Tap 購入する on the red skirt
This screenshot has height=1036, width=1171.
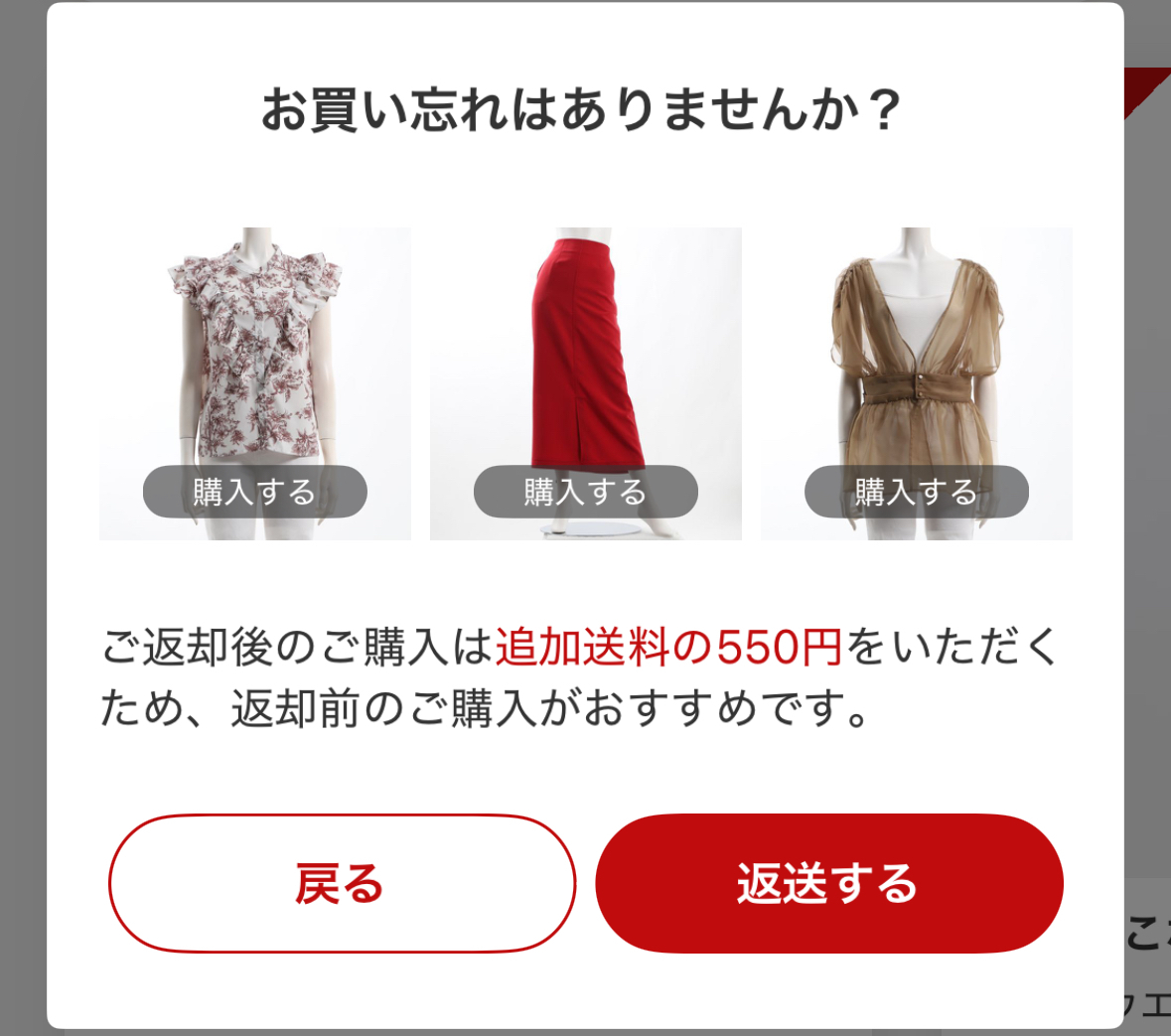click(585, 492)
